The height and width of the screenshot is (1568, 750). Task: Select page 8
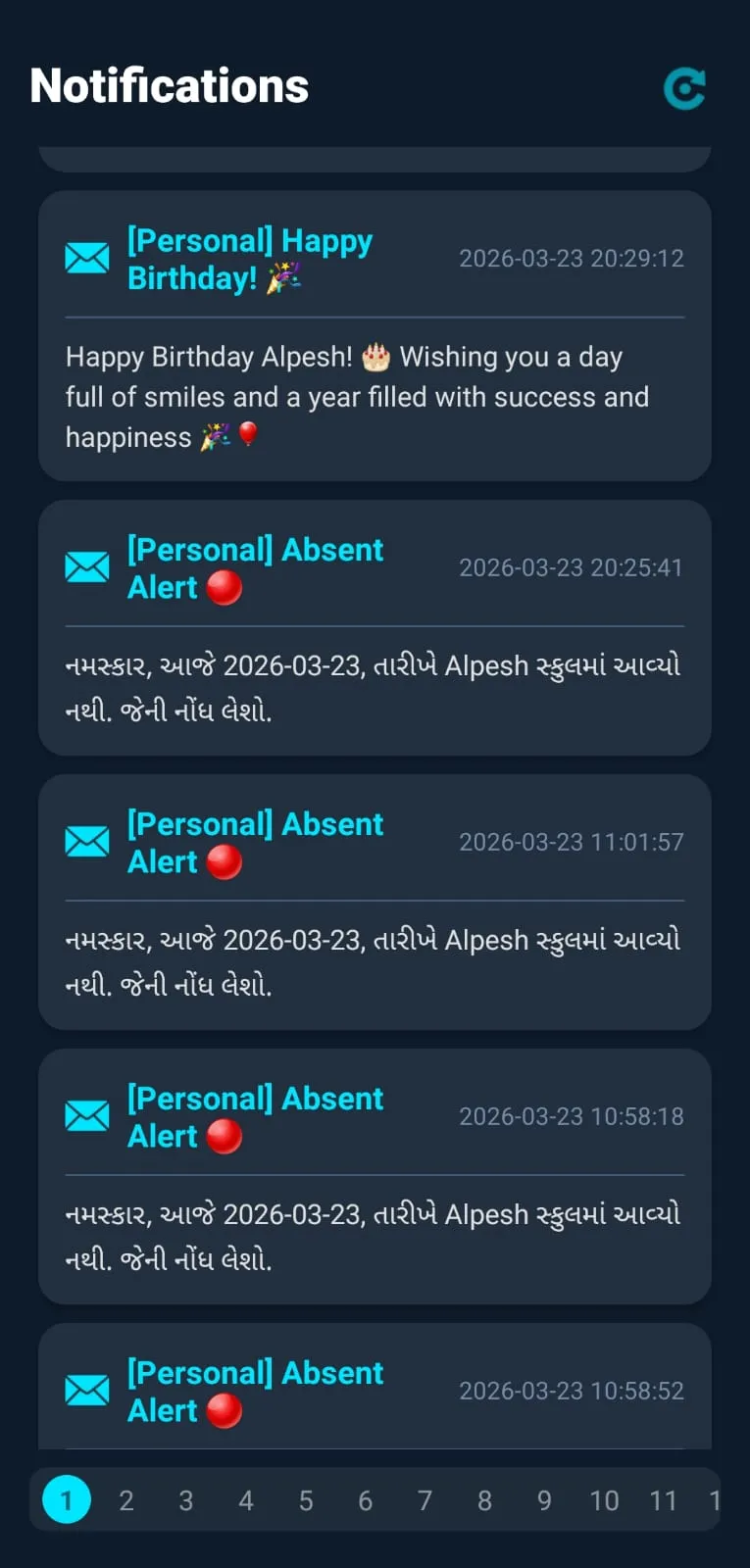point(484,1500)
